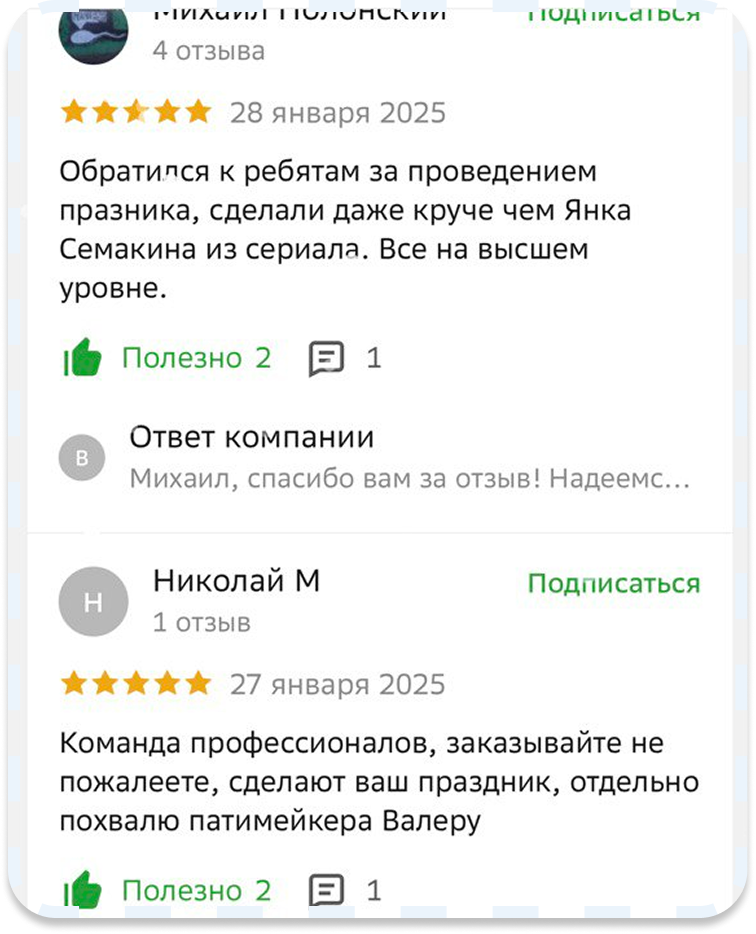Open Михаил Полонский's profile avatar

(x=93, y=32)
